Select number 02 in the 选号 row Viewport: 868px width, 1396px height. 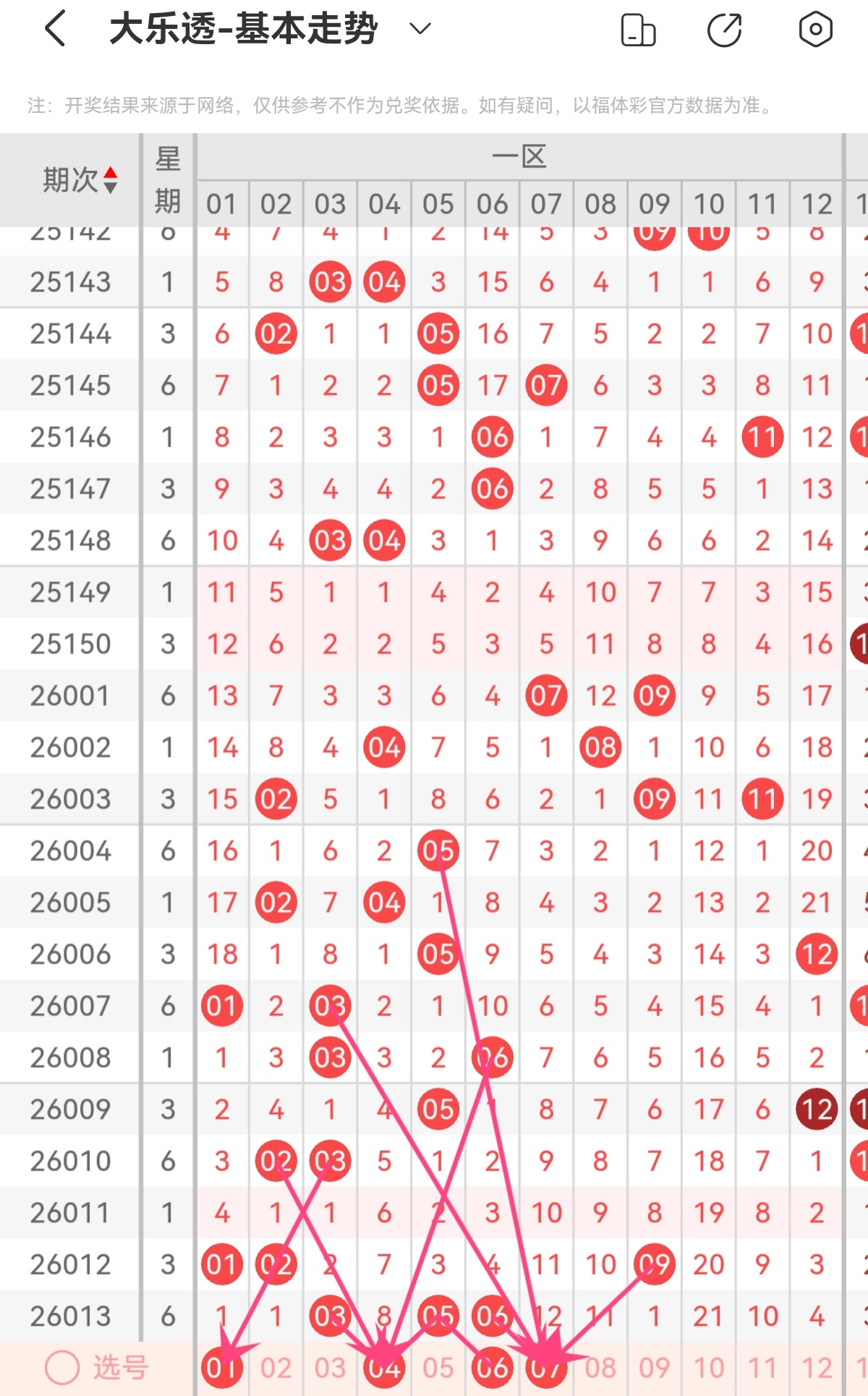click(x=276, y=1368)
